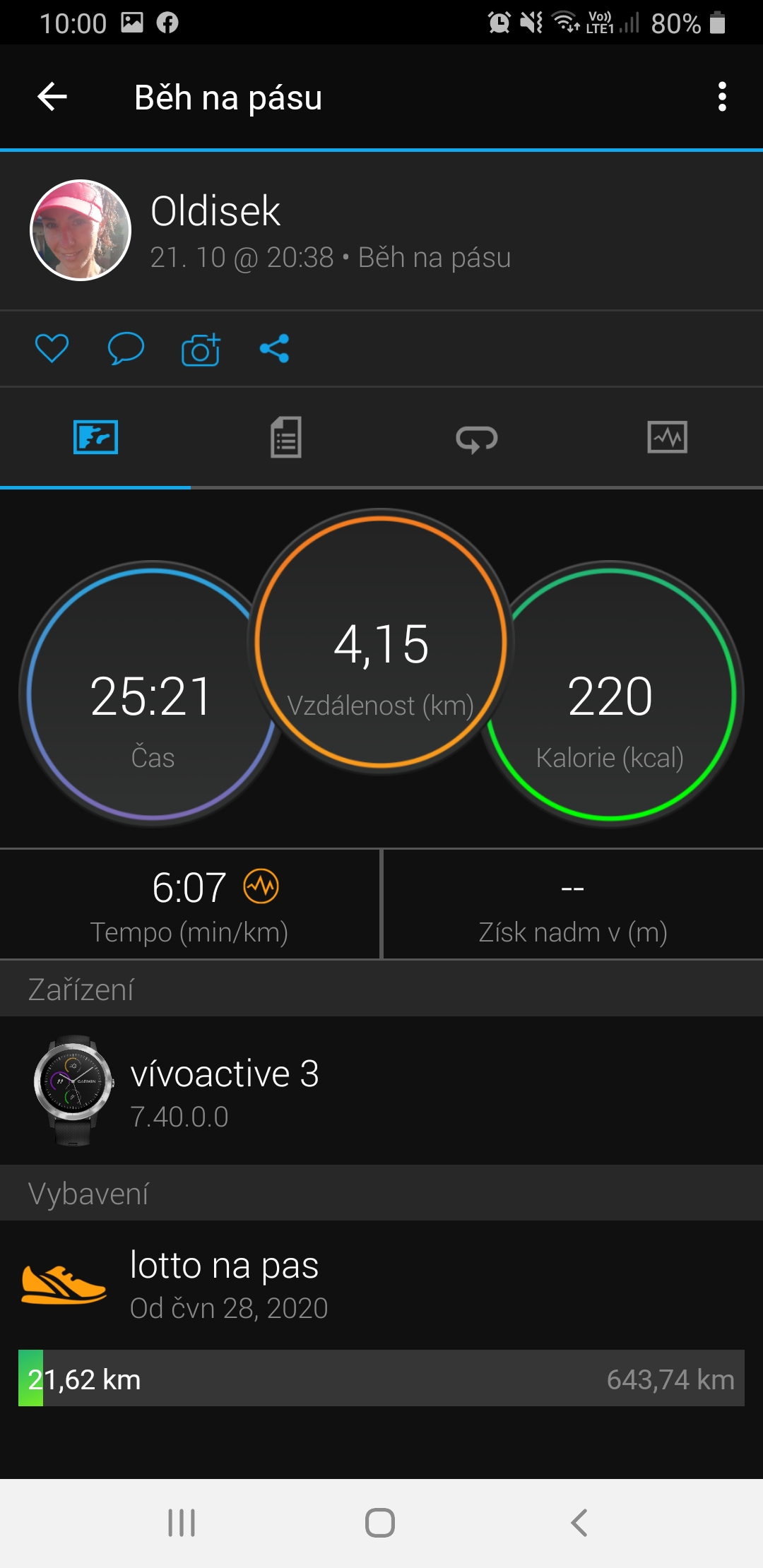
Task: Share this treadmill run activity
Action: click(275, 348)
